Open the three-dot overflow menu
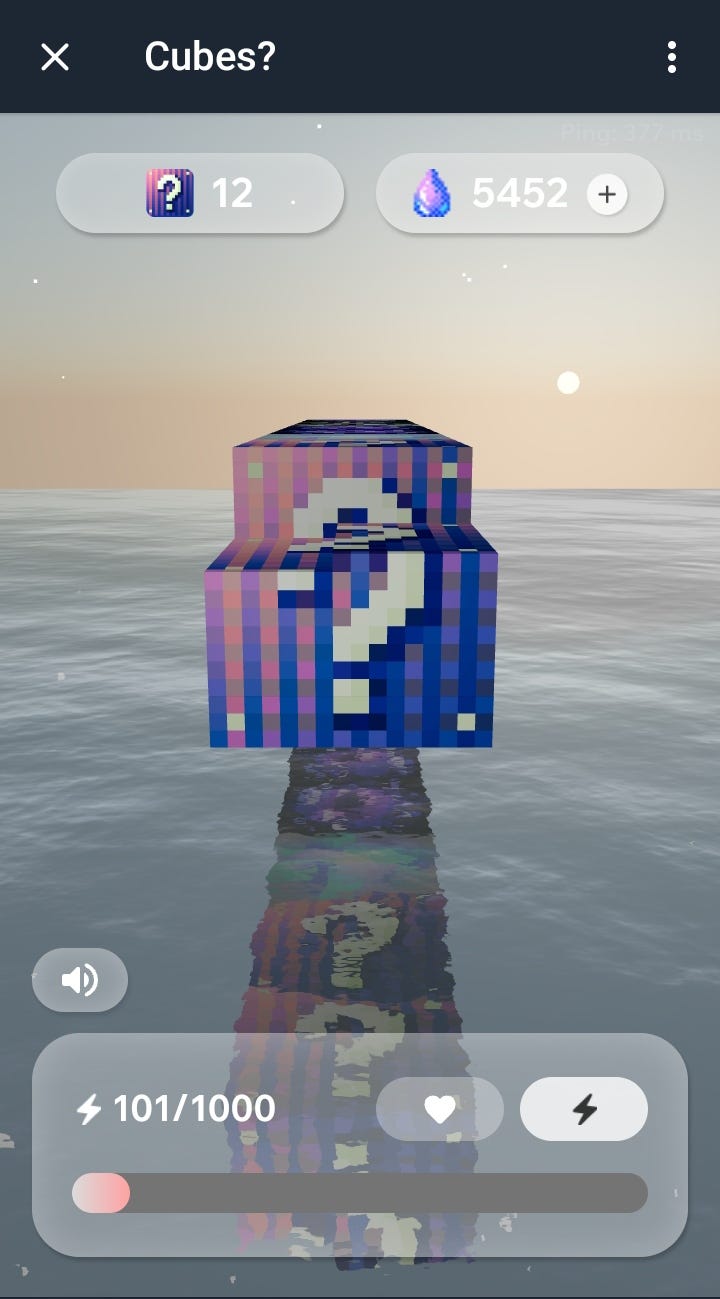The height and width of the screenshot is (1299, 720). pyautogui.click(x=671, y=57)
